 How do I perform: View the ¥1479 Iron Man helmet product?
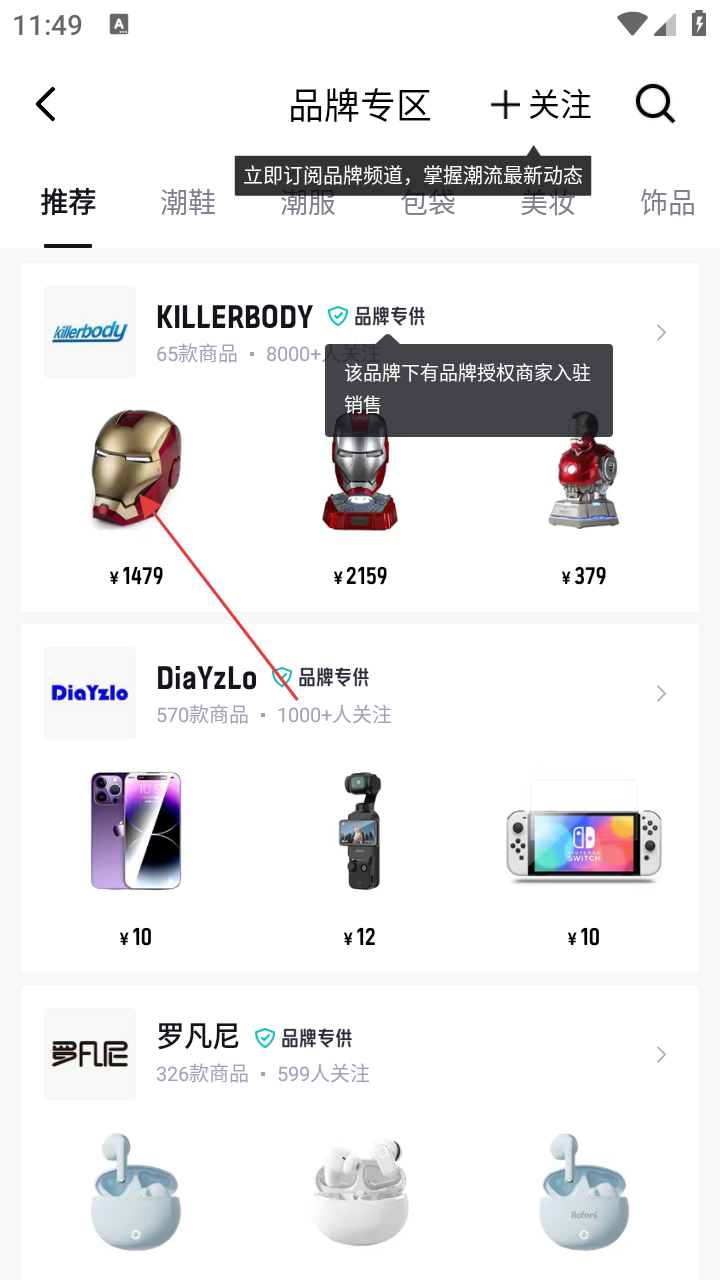click(x=136, y=471)
